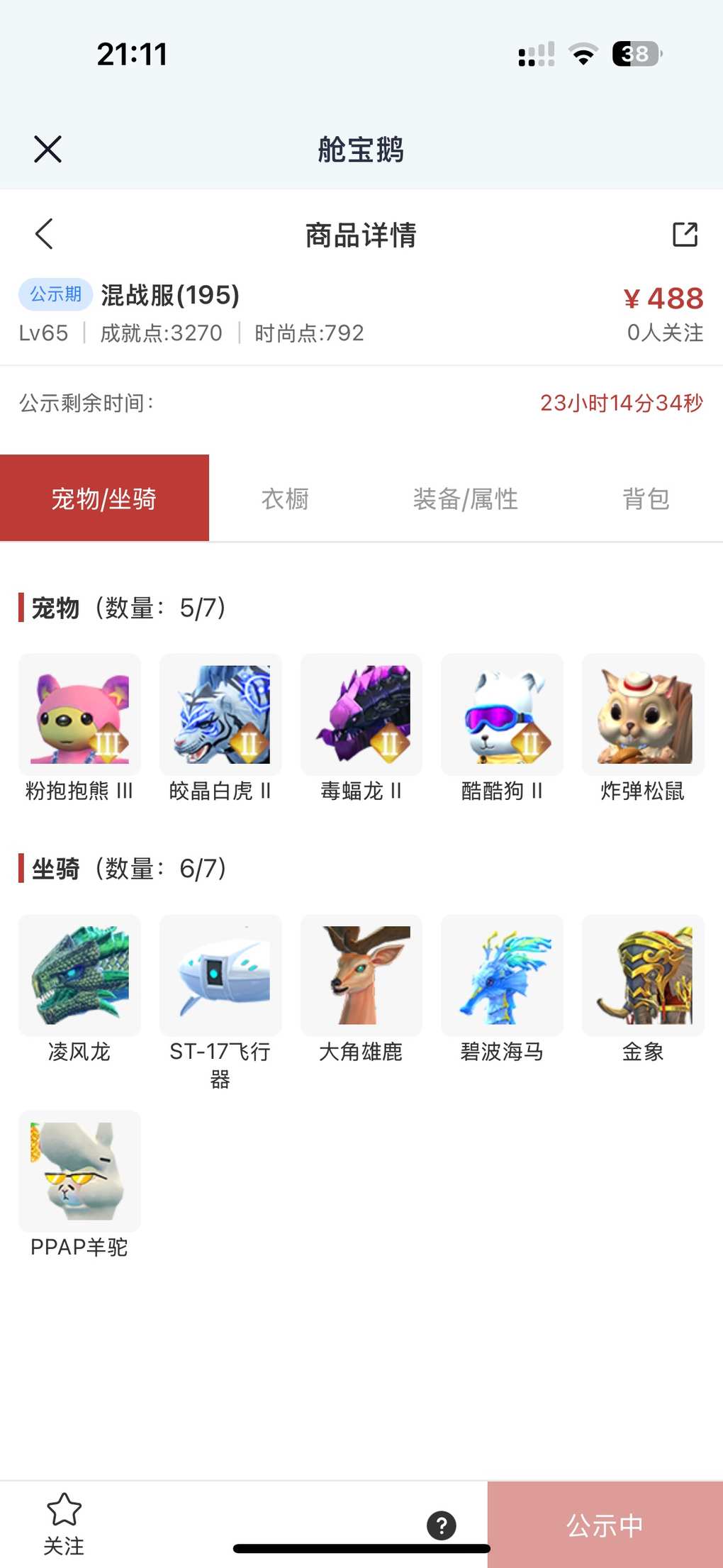View the 凌风龙 mount
Viewport: 723px width, 1568px height.
[79, 976]
